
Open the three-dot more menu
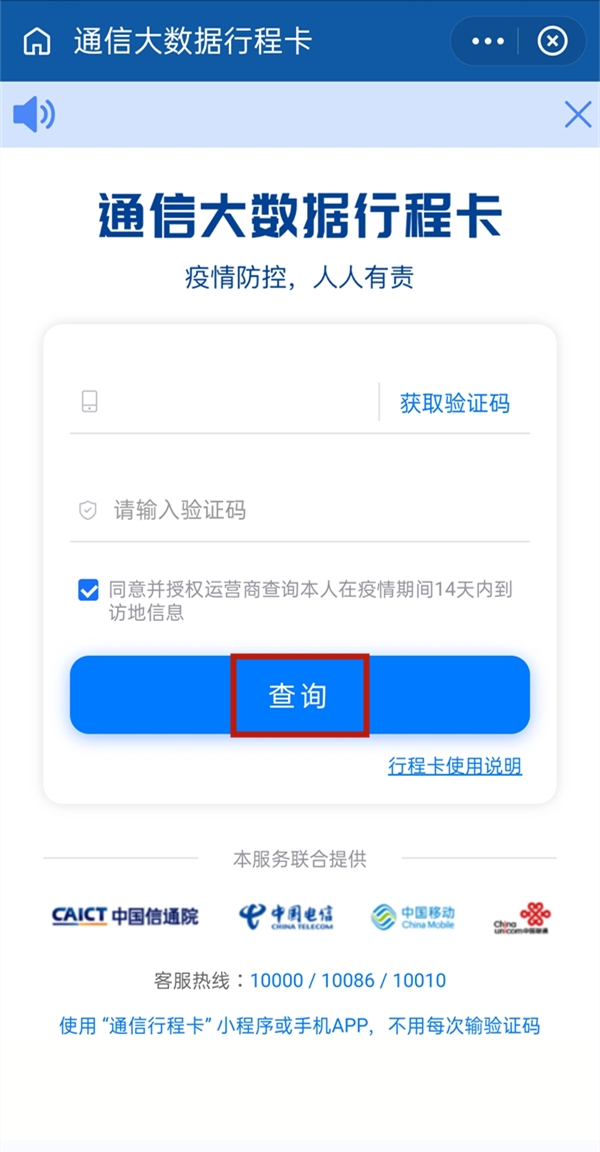[488, 41]
